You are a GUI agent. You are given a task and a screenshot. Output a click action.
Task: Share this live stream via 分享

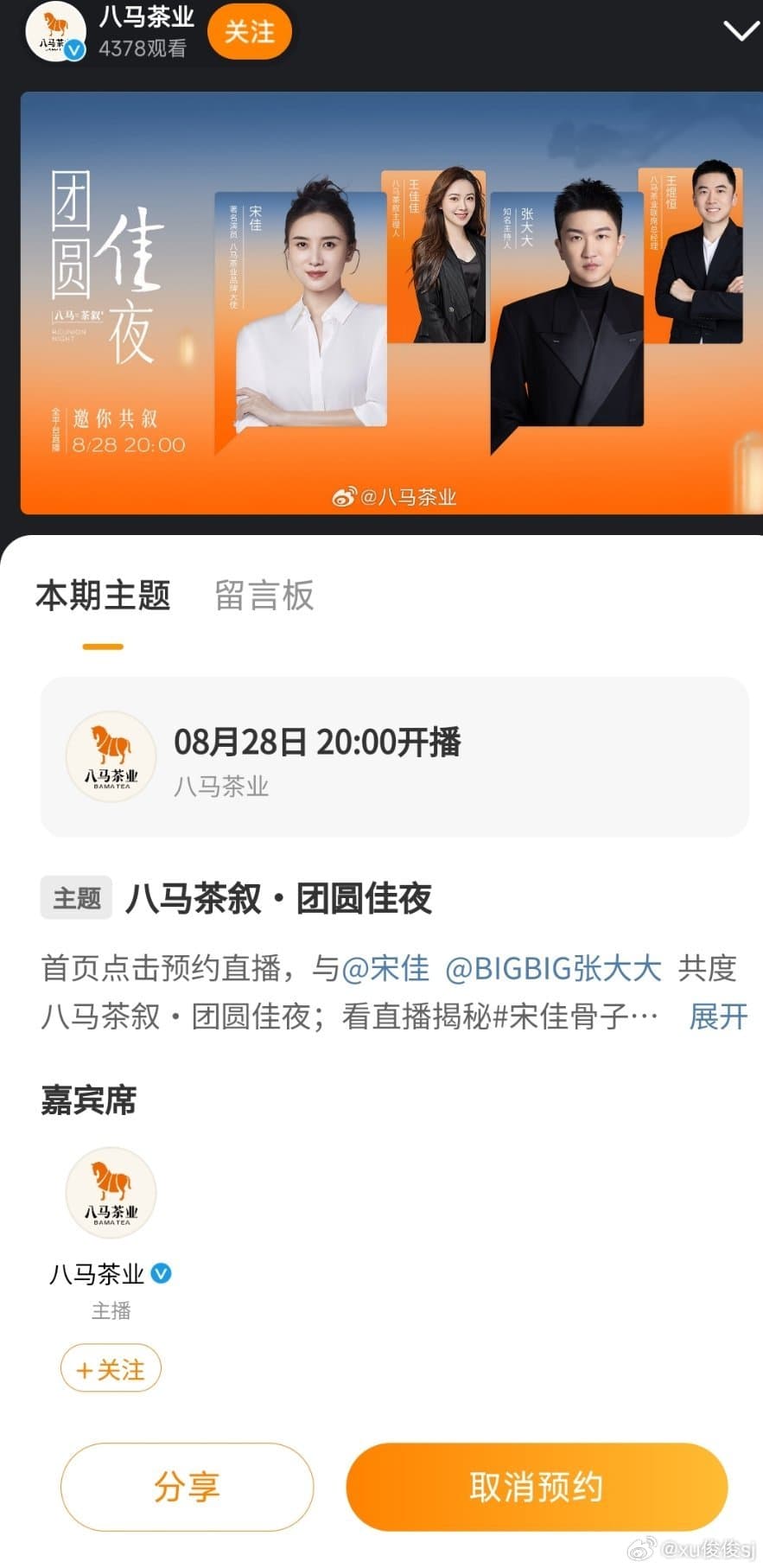click(187, 1487)
